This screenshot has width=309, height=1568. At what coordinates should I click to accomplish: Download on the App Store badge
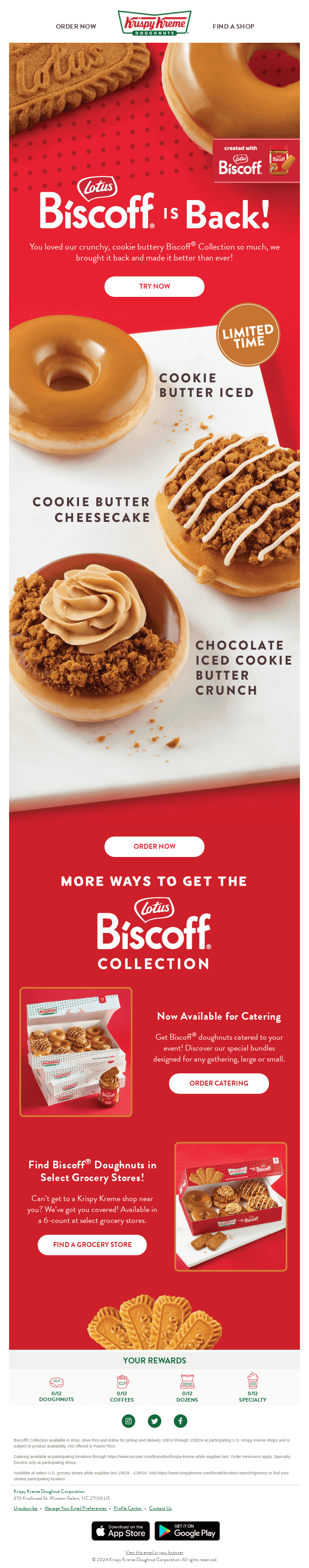tap(120, 1530)
